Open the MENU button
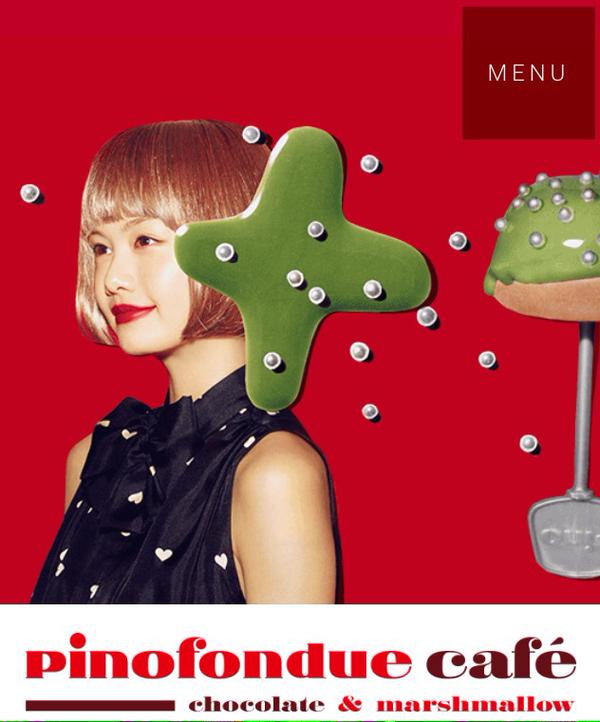Viewport: 600px width, 722px height. click(x=527, y=73)
